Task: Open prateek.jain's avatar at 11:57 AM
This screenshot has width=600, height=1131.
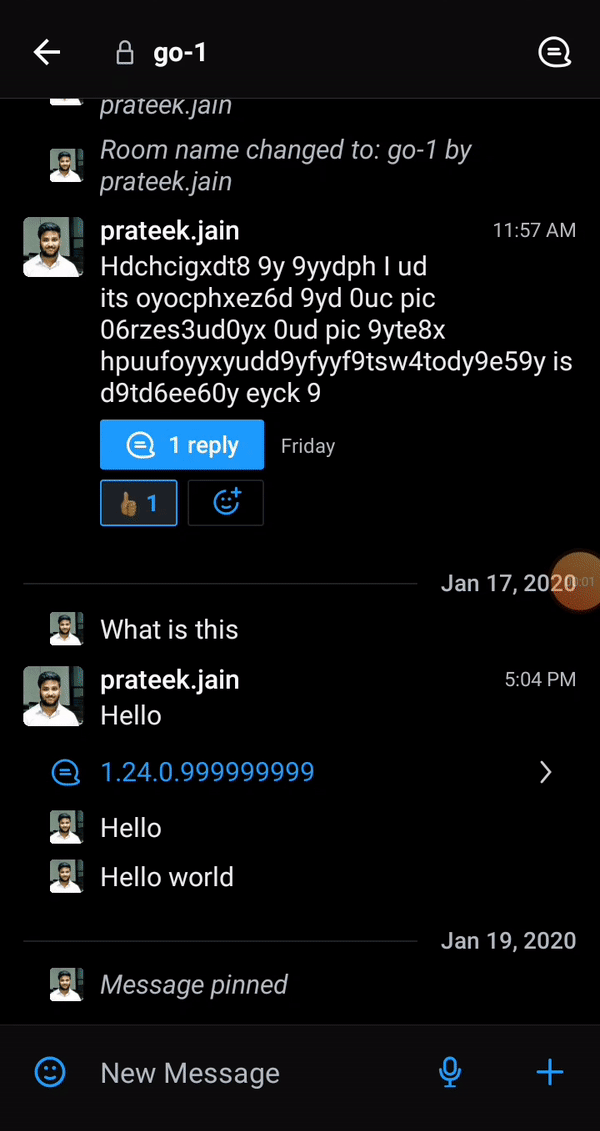Action: click(53, 246)
